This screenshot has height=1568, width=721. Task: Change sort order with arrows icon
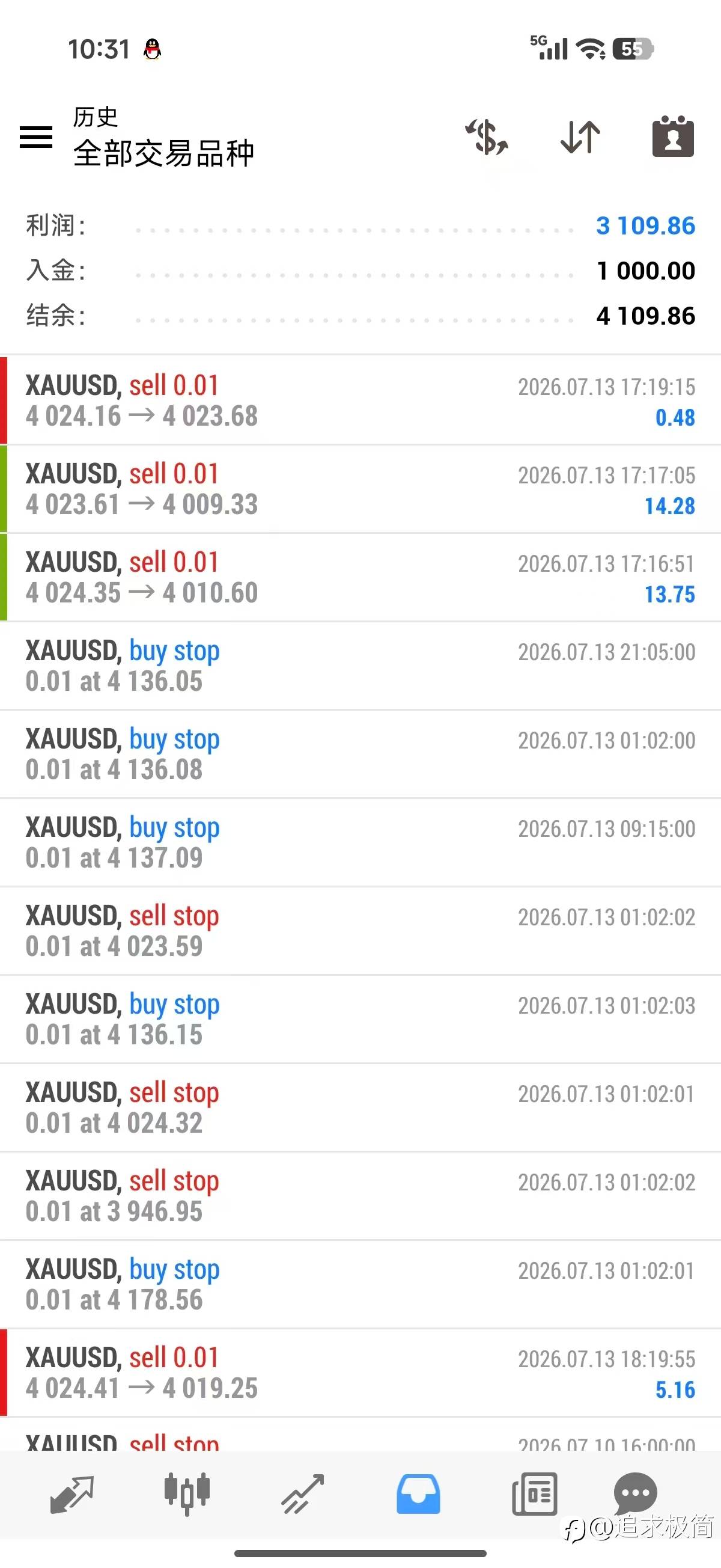[580, 136]
